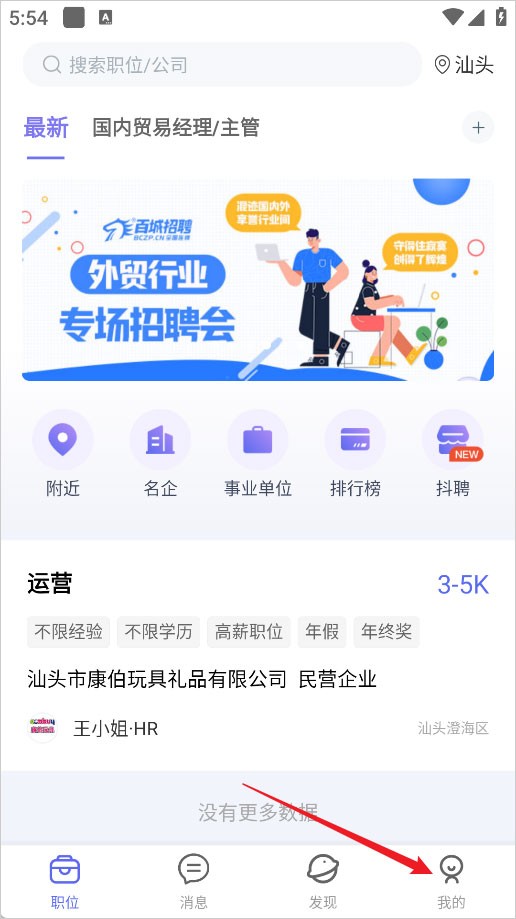Add a job category with the plus icon
This screenshot has height=919, width=516.
coord(478,128)
